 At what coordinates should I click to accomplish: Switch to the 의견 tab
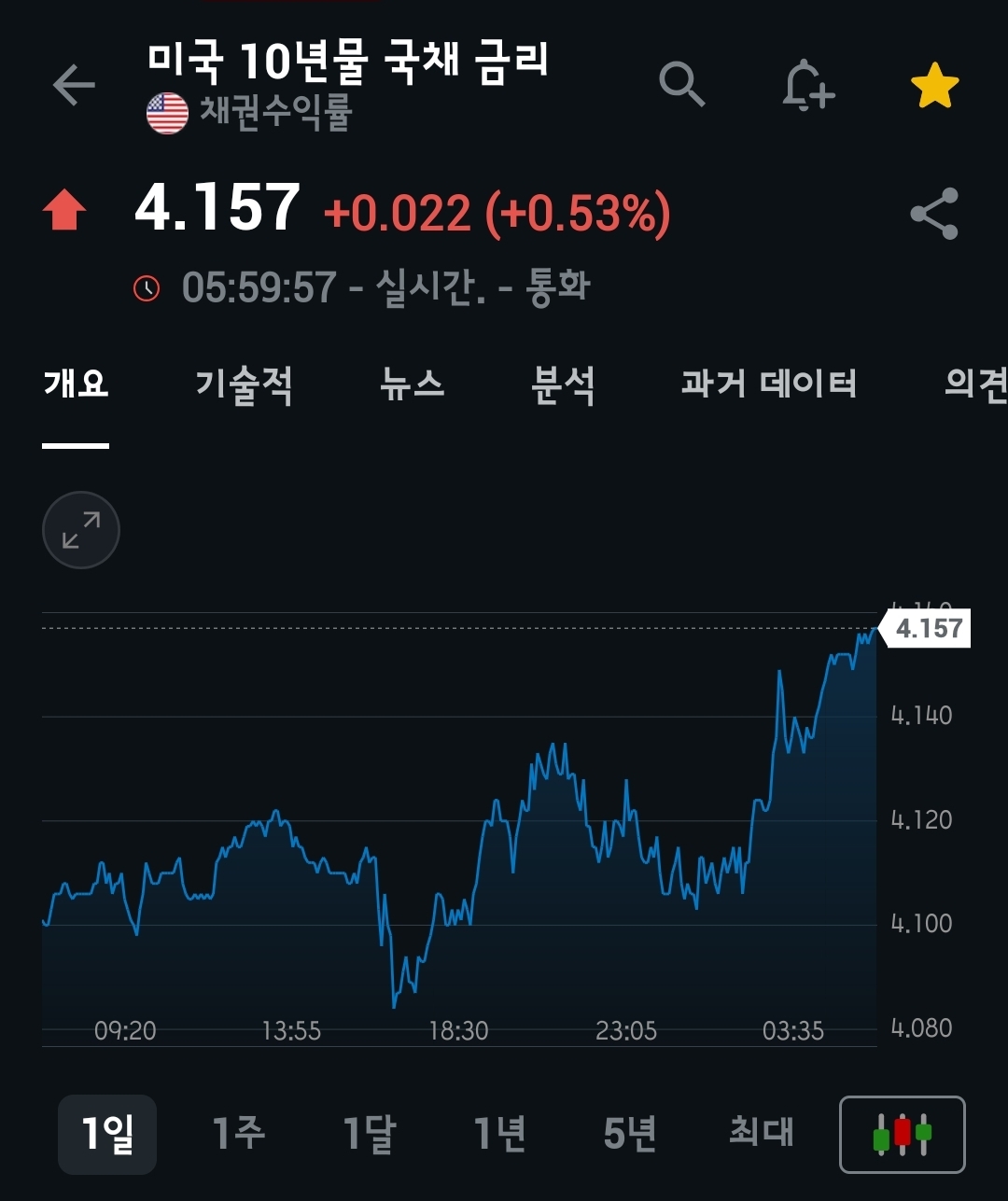(974, 384)
